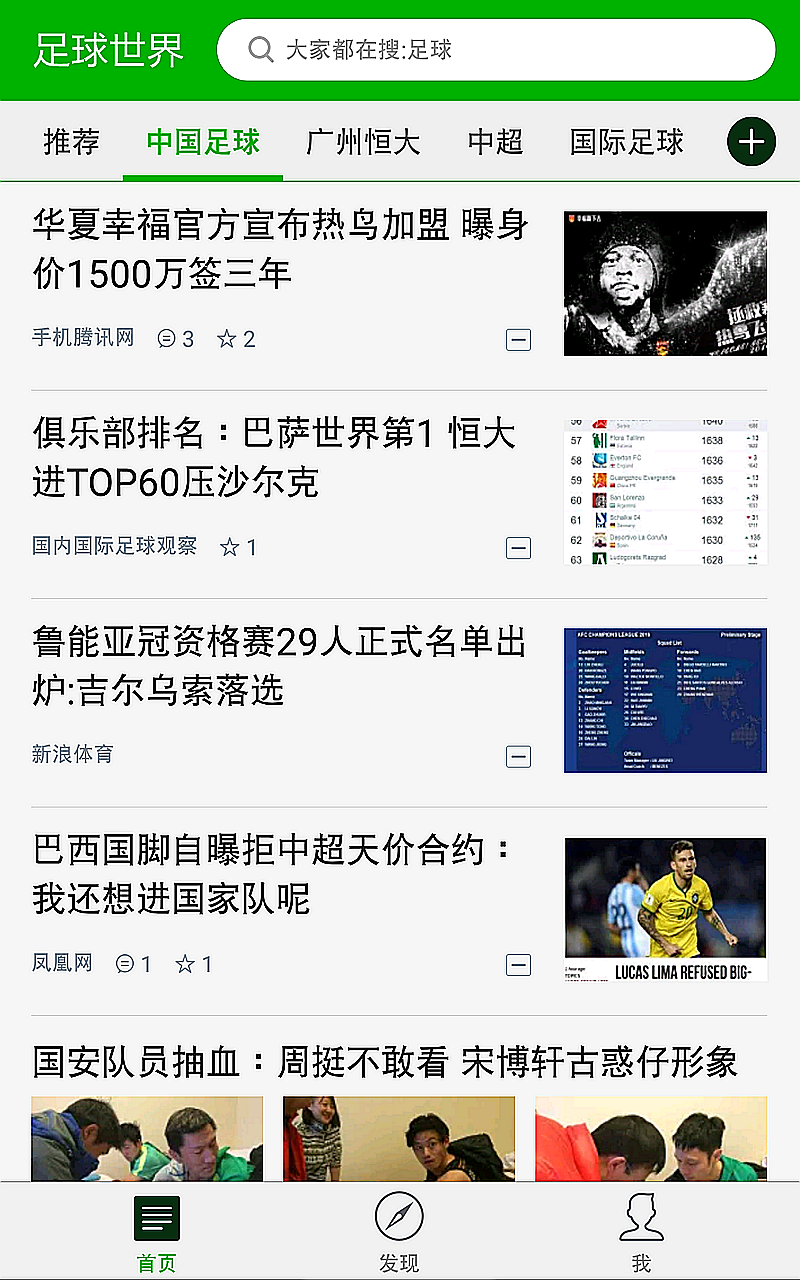This screenshot has height=1280, width=800.
Task: Dismiss the 华夏幸福 article with the minus toggle
Action: pos(518,339)
